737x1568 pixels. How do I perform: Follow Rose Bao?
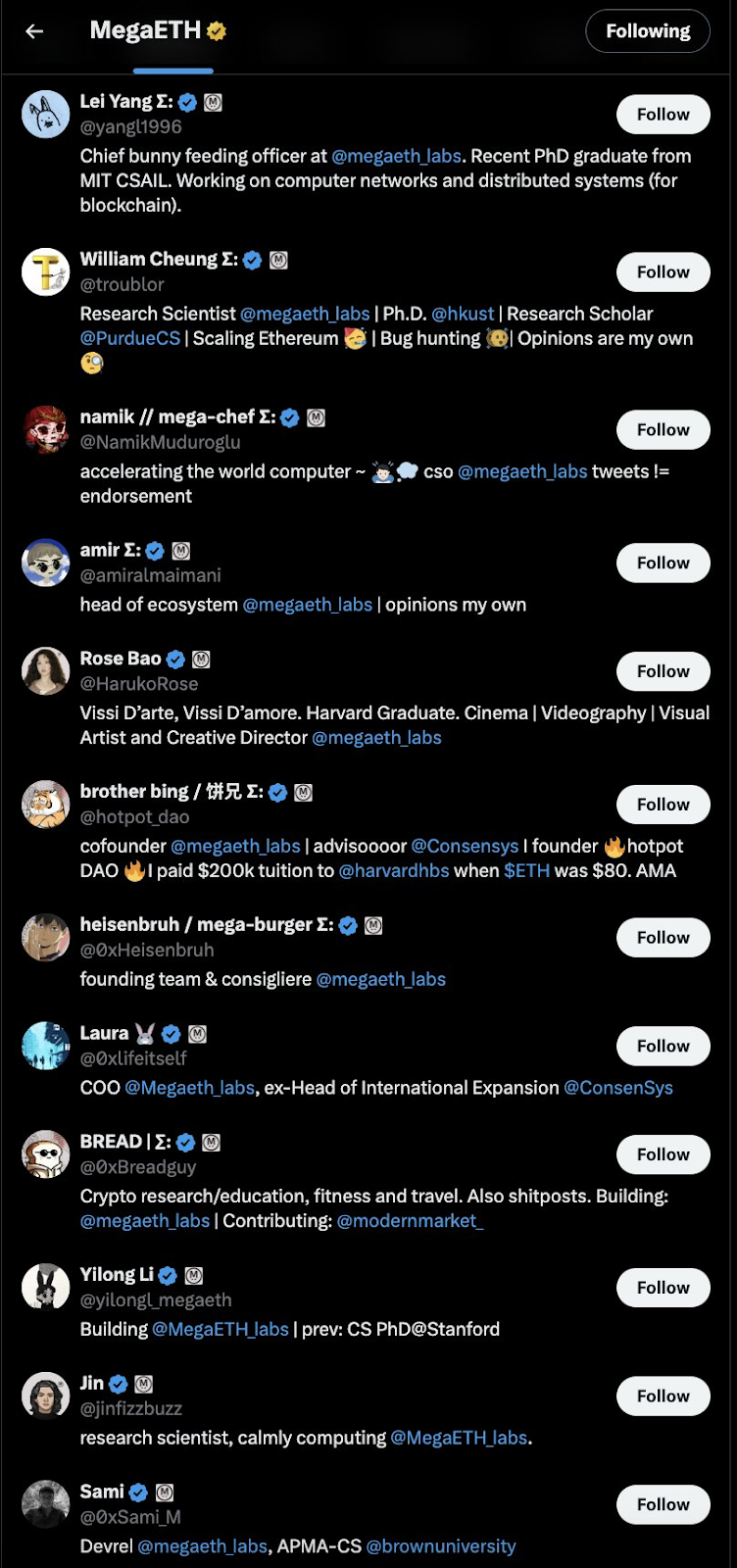click(x=663, y=672)
